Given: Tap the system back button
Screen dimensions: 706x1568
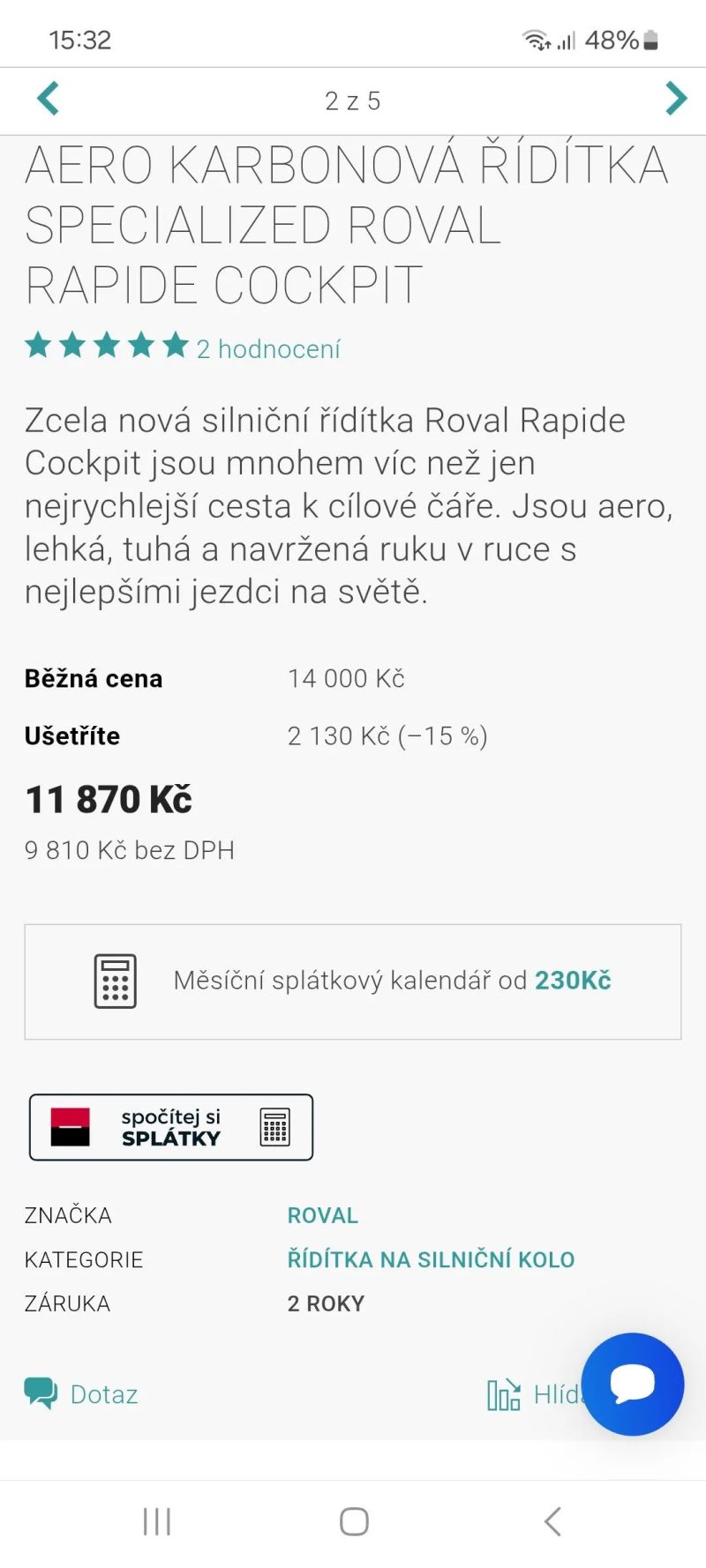Looking at the screenshot, I should click(552, 1521).
